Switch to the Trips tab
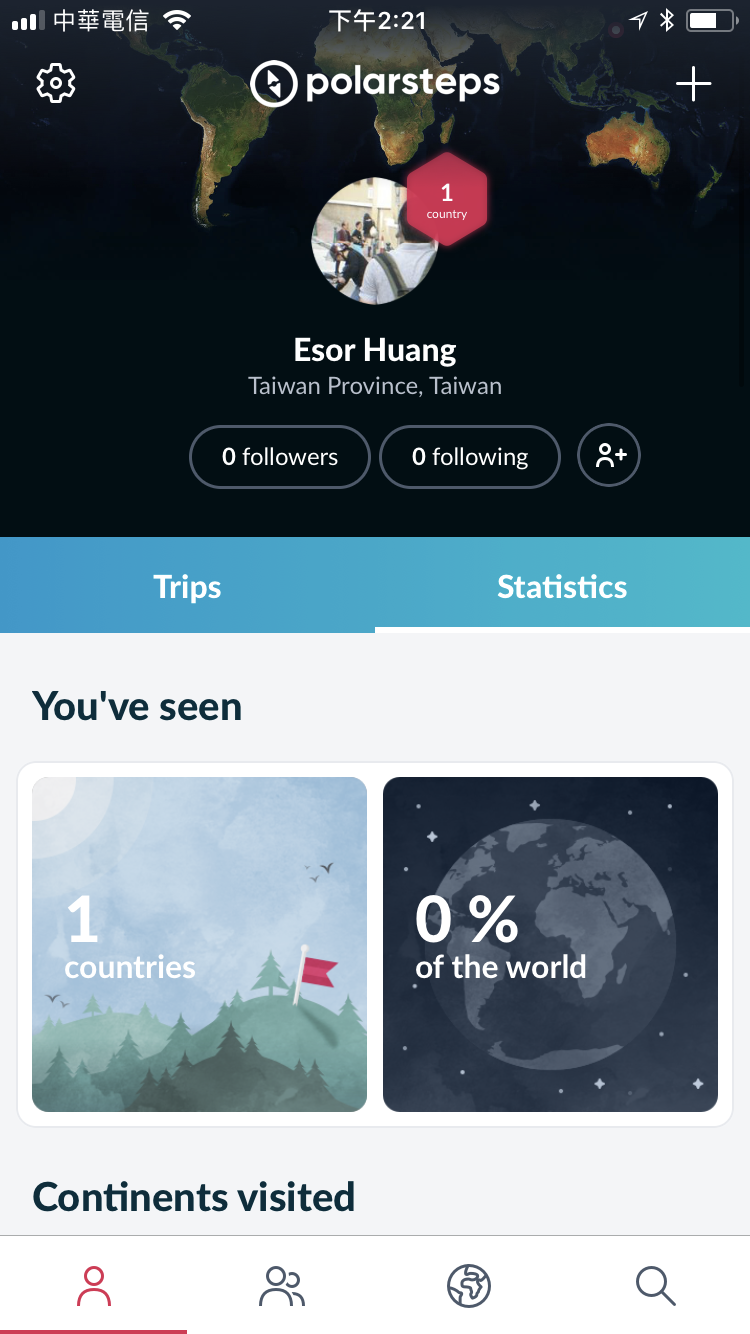750x1334 pixels. [x=187, y=587]
